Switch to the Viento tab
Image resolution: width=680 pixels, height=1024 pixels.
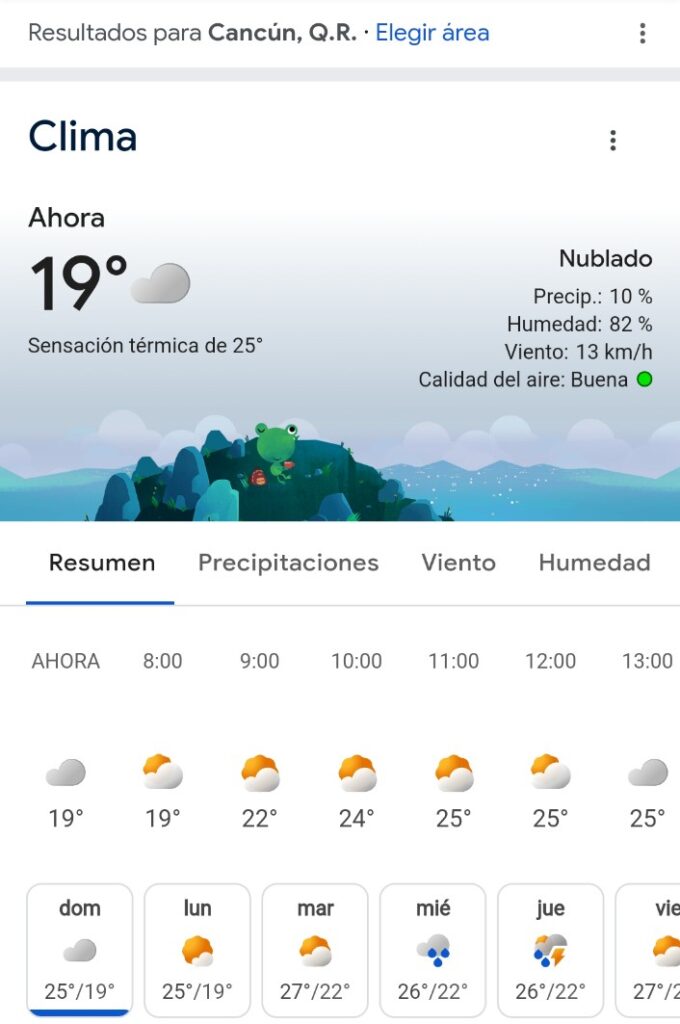[x=458, y=563]
